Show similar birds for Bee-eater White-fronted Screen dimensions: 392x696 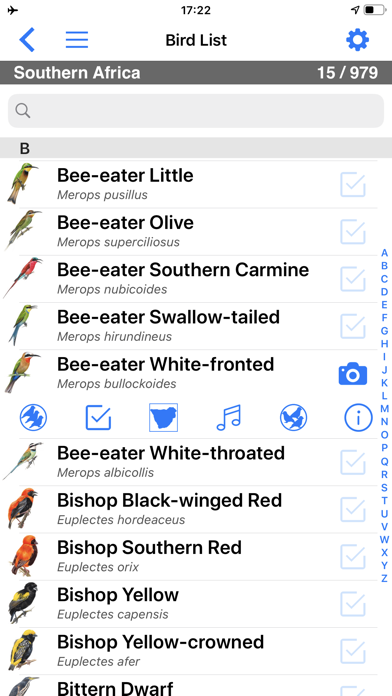33,418
